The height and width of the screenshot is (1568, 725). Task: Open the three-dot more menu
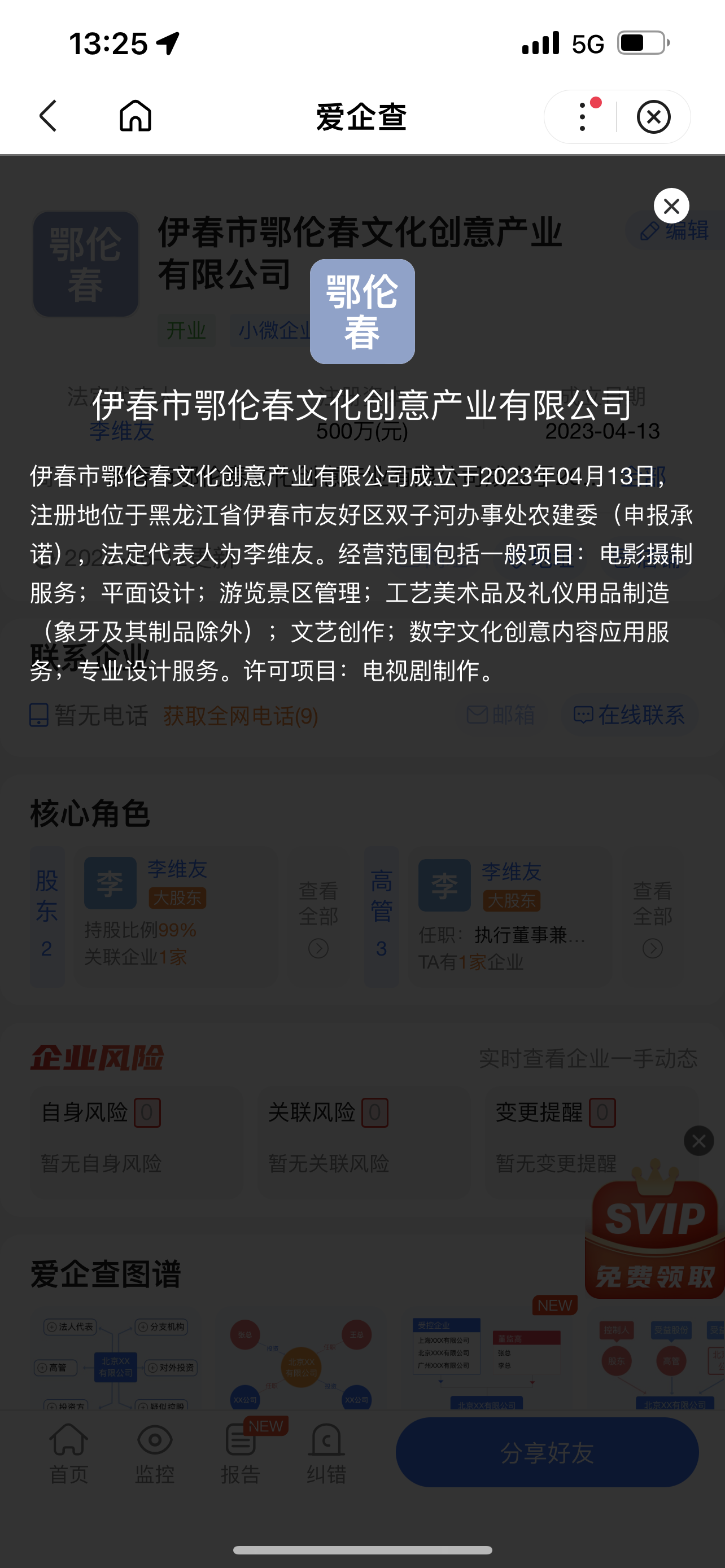(583, 116)
